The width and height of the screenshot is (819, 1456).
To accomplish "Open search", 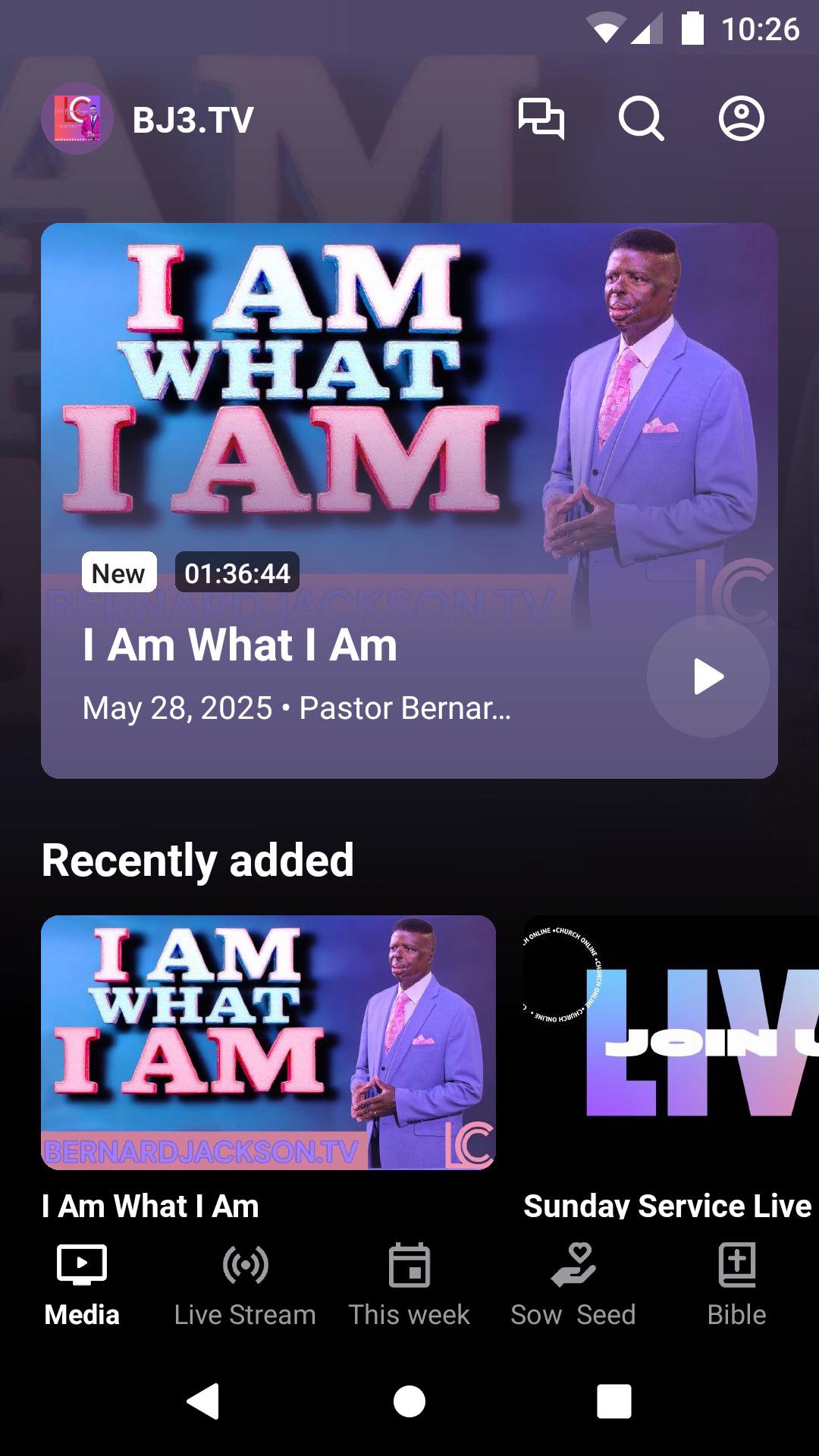I will [641, 119].
